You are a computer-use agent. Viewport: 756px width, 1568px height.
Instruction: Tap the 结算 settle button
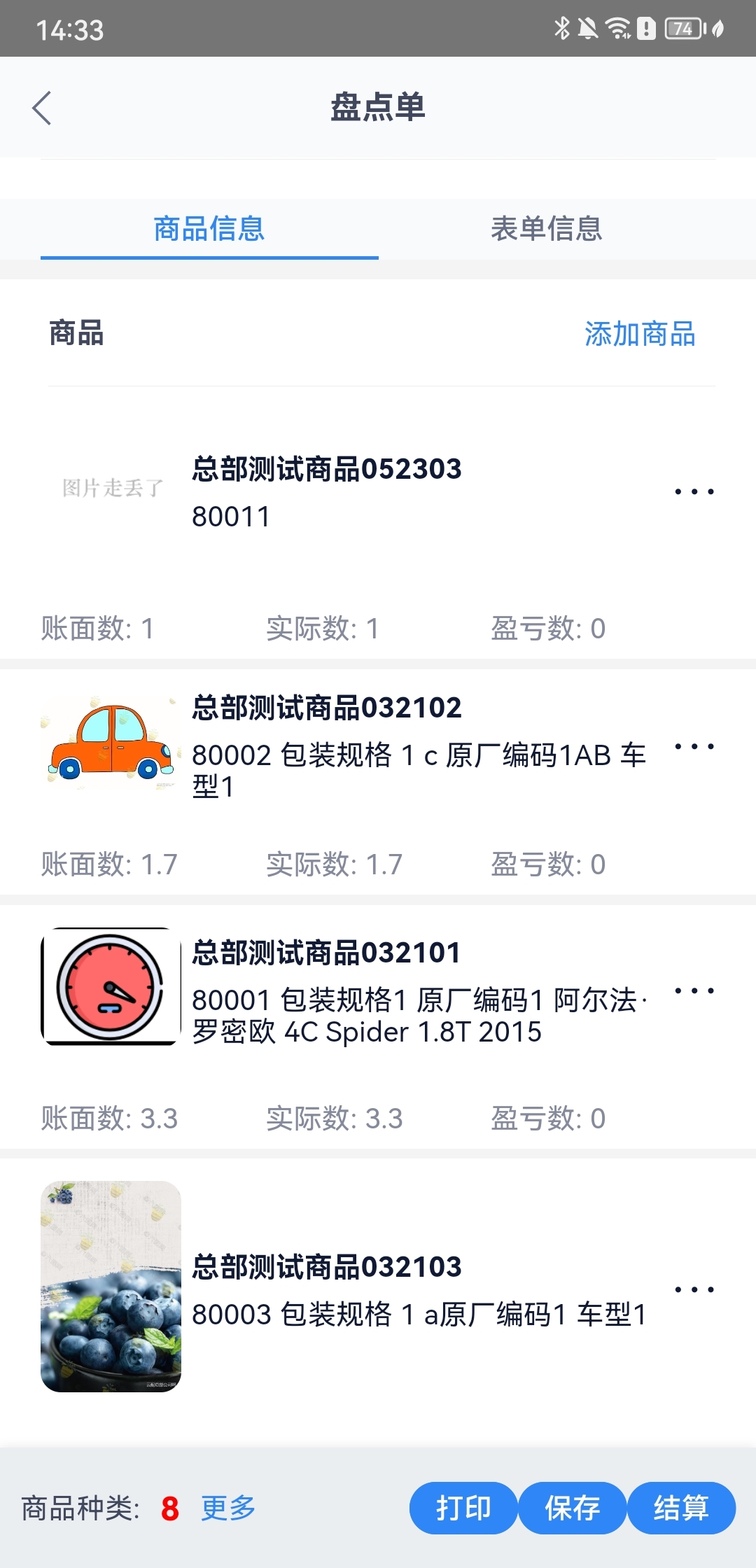click(x=681, y=1508)
